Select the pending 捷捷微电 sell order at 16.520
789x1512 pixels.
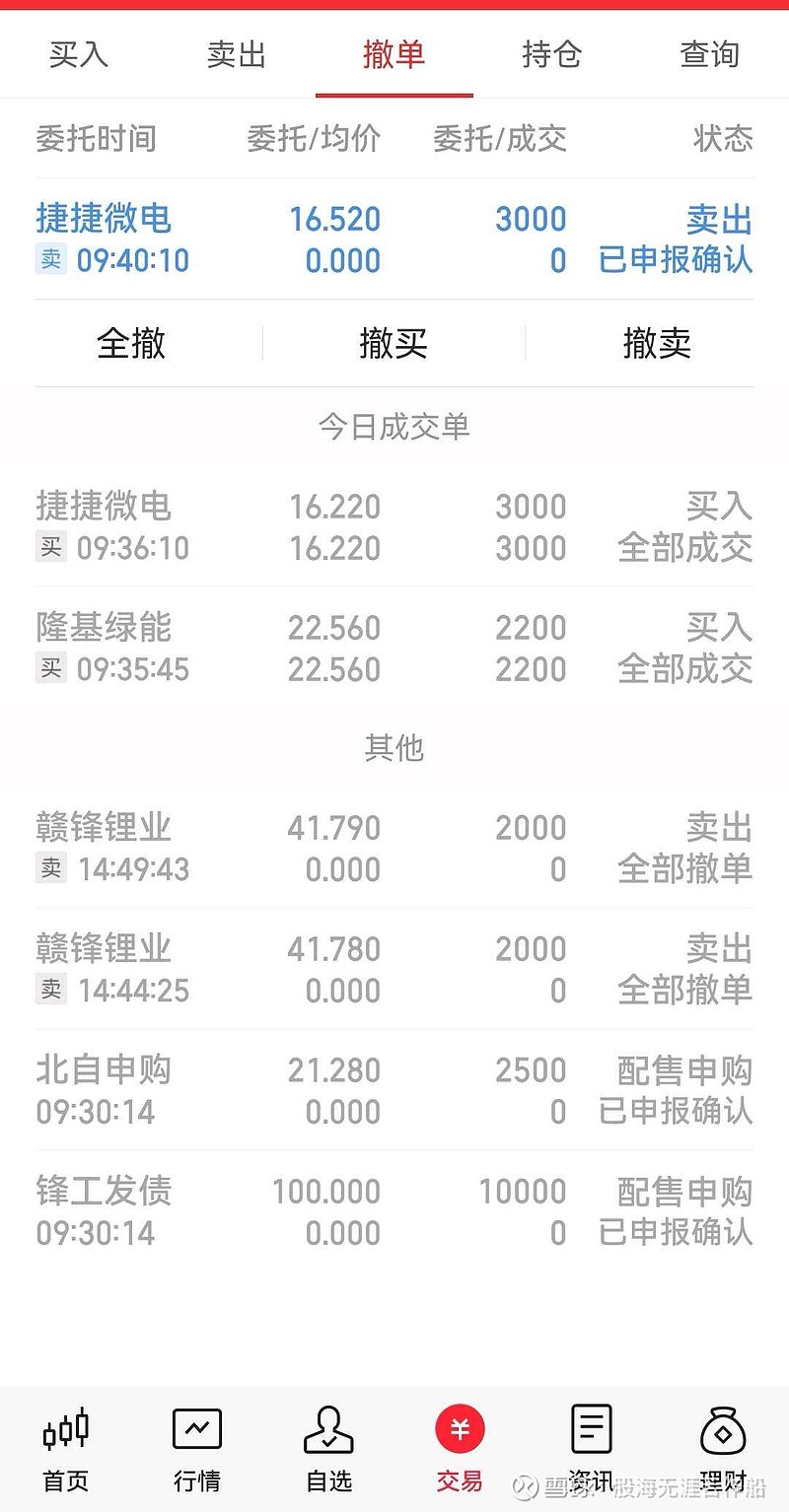394,239
